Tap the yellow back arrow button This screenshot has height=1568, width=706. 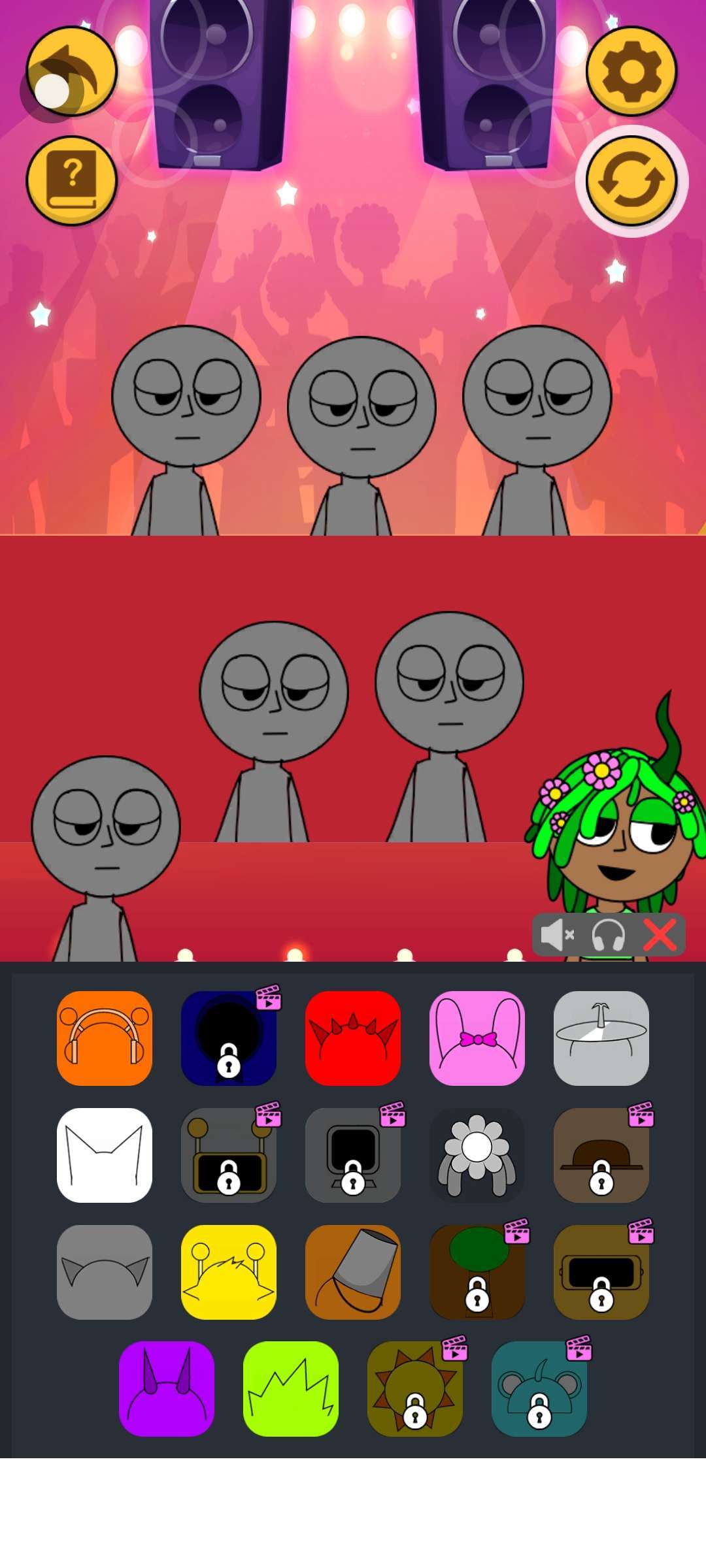coord(72,72)
